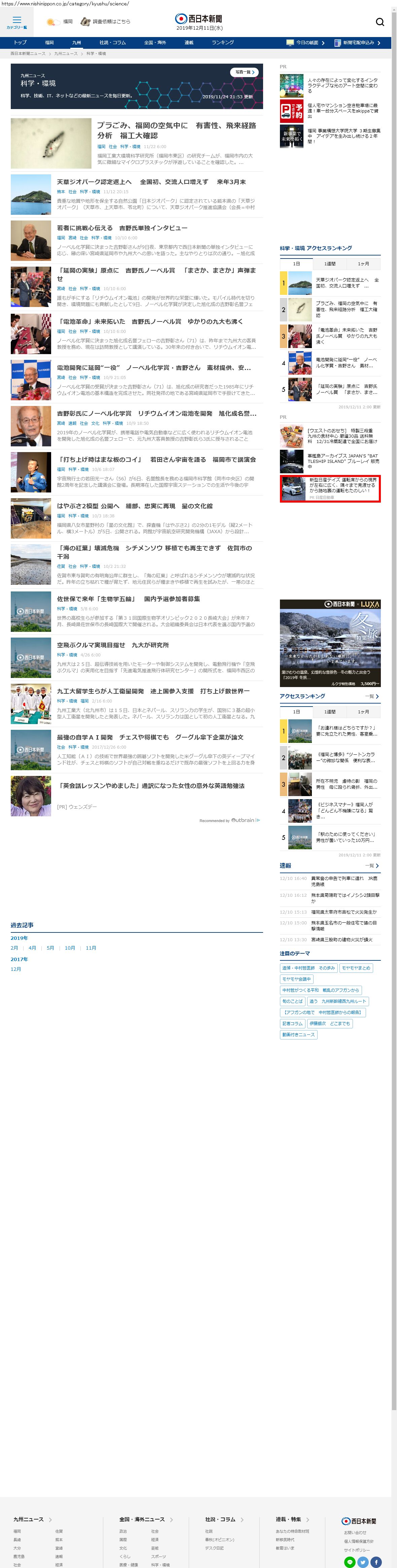Image resolution: width=397 pixels, height=1568 pixels.
Task: Open the 九州ニュース breadcrumb link
Action: (x=66, y=54)
